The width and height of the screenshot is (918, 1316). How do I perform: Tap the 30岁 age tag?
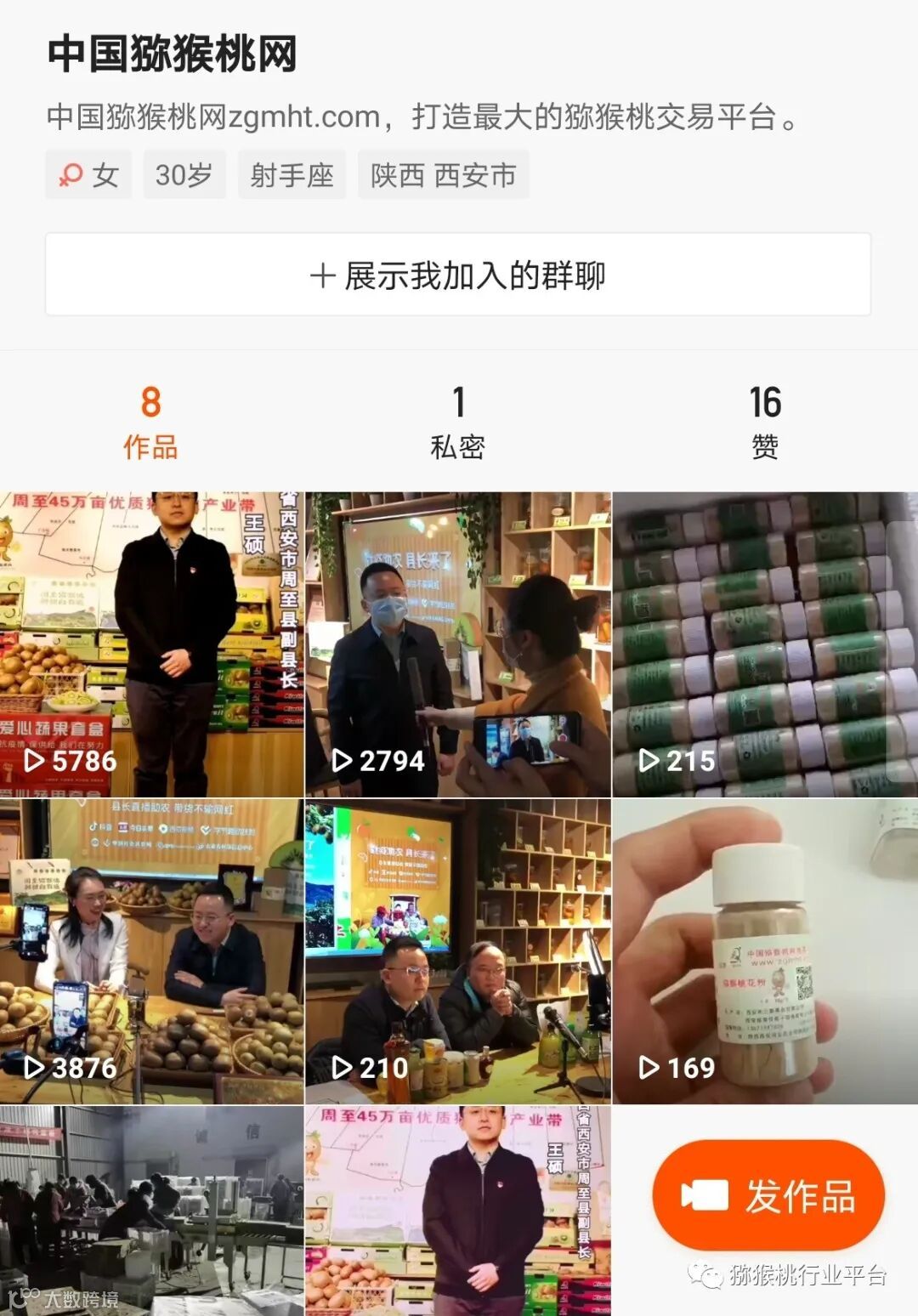(184, 175)
